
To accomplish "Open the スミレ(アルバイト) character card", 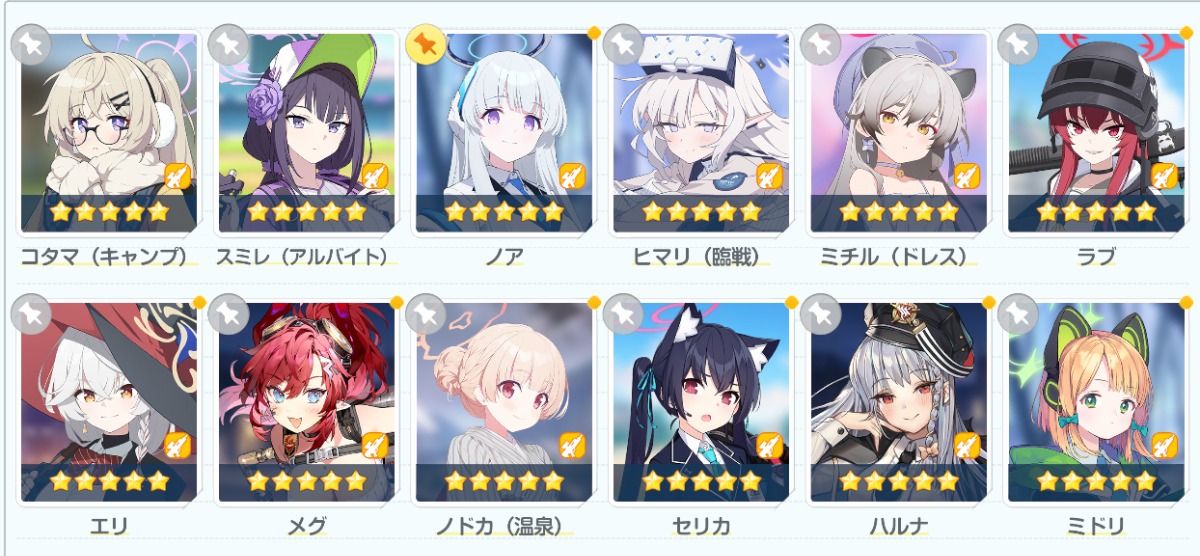I will click(x=306, y=130).
